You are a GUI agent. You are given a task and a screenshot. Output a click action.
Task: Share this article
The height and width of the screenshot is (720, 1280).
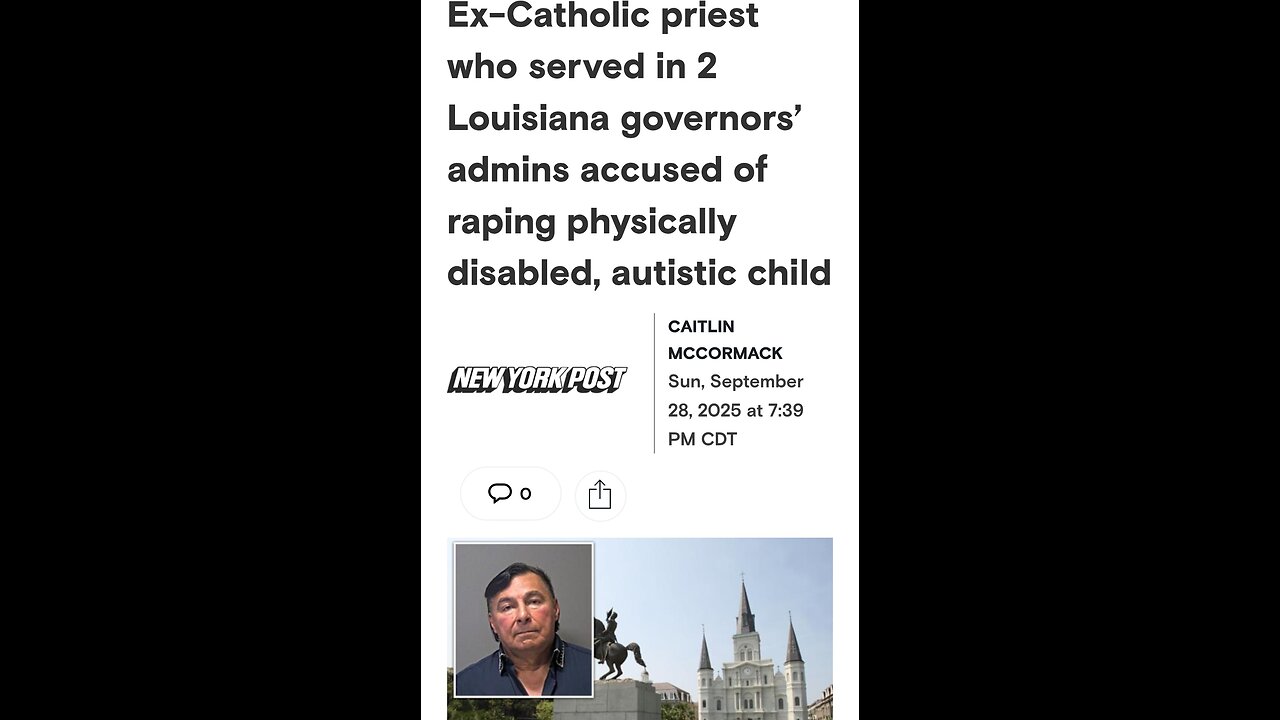(600, 495)
